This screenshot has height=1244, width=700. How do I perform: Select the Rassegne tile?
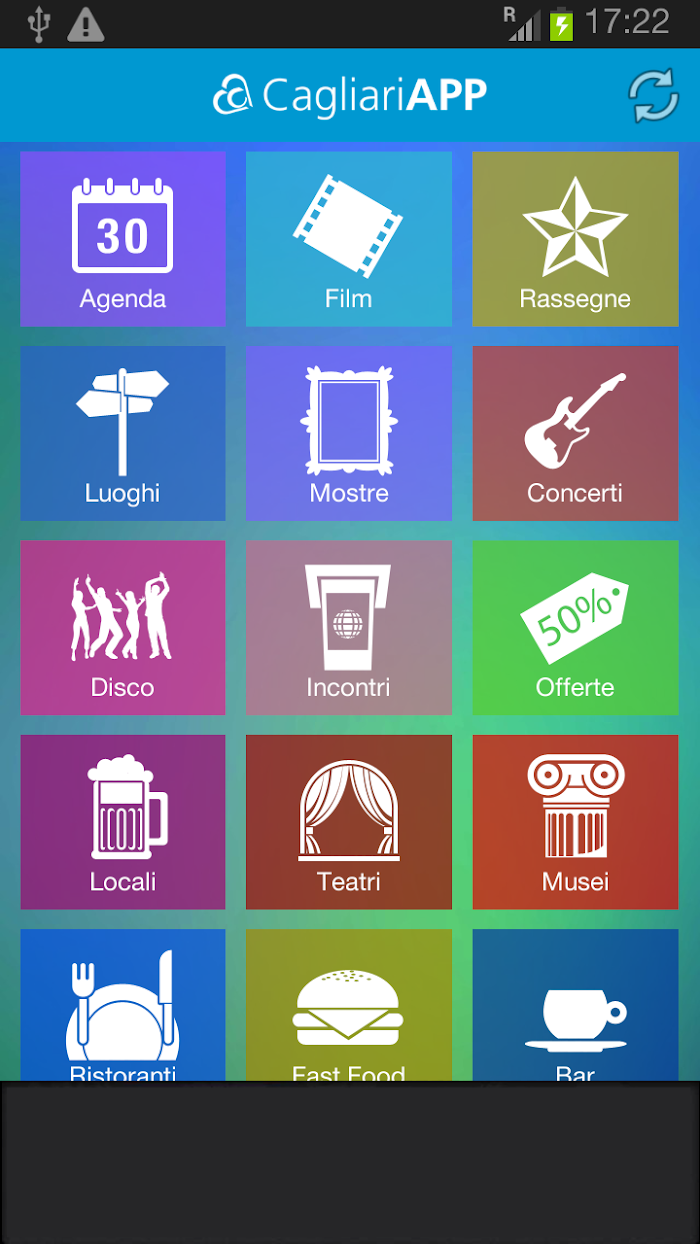[575, 239]
